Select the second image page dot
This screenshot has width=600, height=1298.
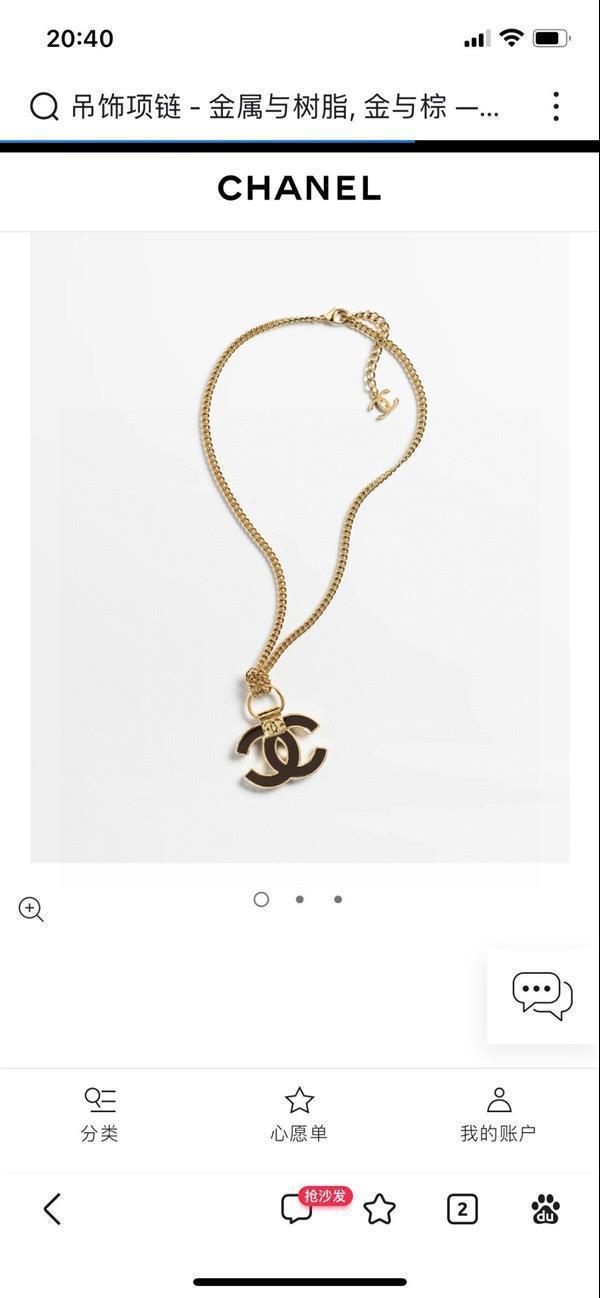click(299, 899)
